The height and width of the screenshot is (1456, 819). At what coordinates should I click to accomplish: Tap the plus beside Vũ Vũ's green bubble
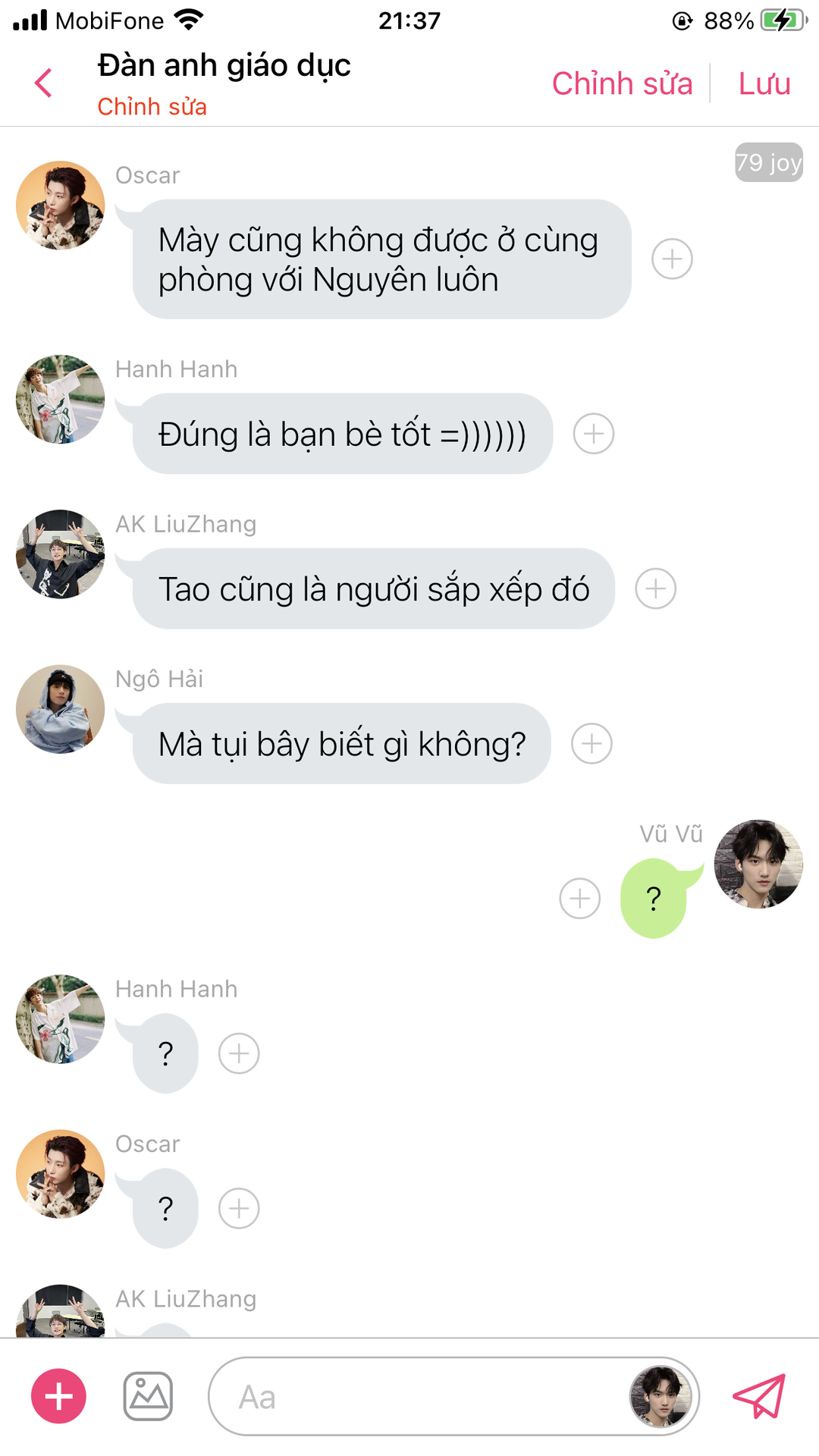tap(579, 899)
